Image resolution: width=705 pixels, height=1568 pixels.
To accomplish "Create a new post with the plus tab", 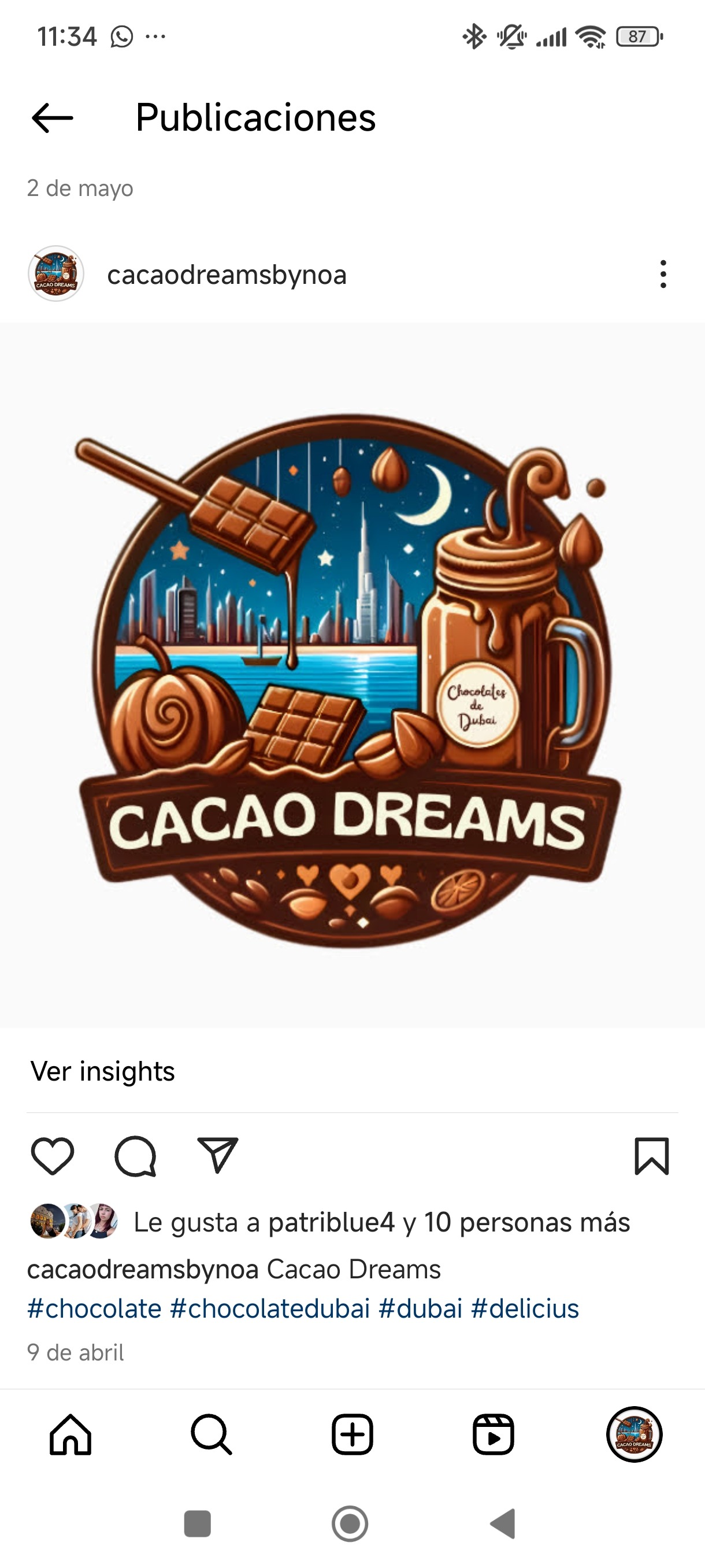I will pos(352,1434).
